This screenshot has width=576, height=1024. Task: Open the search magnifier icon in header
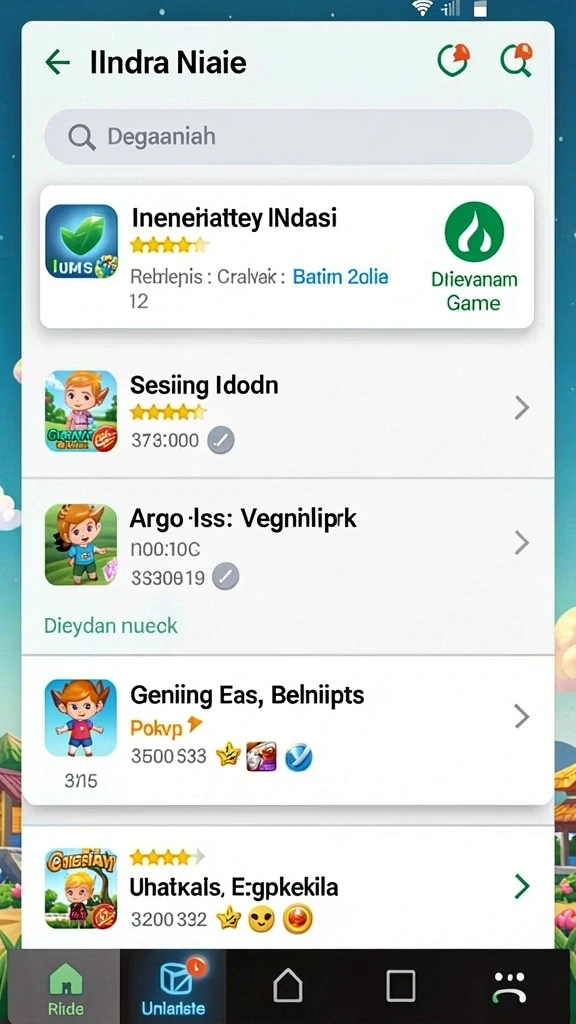coord(516,60)
